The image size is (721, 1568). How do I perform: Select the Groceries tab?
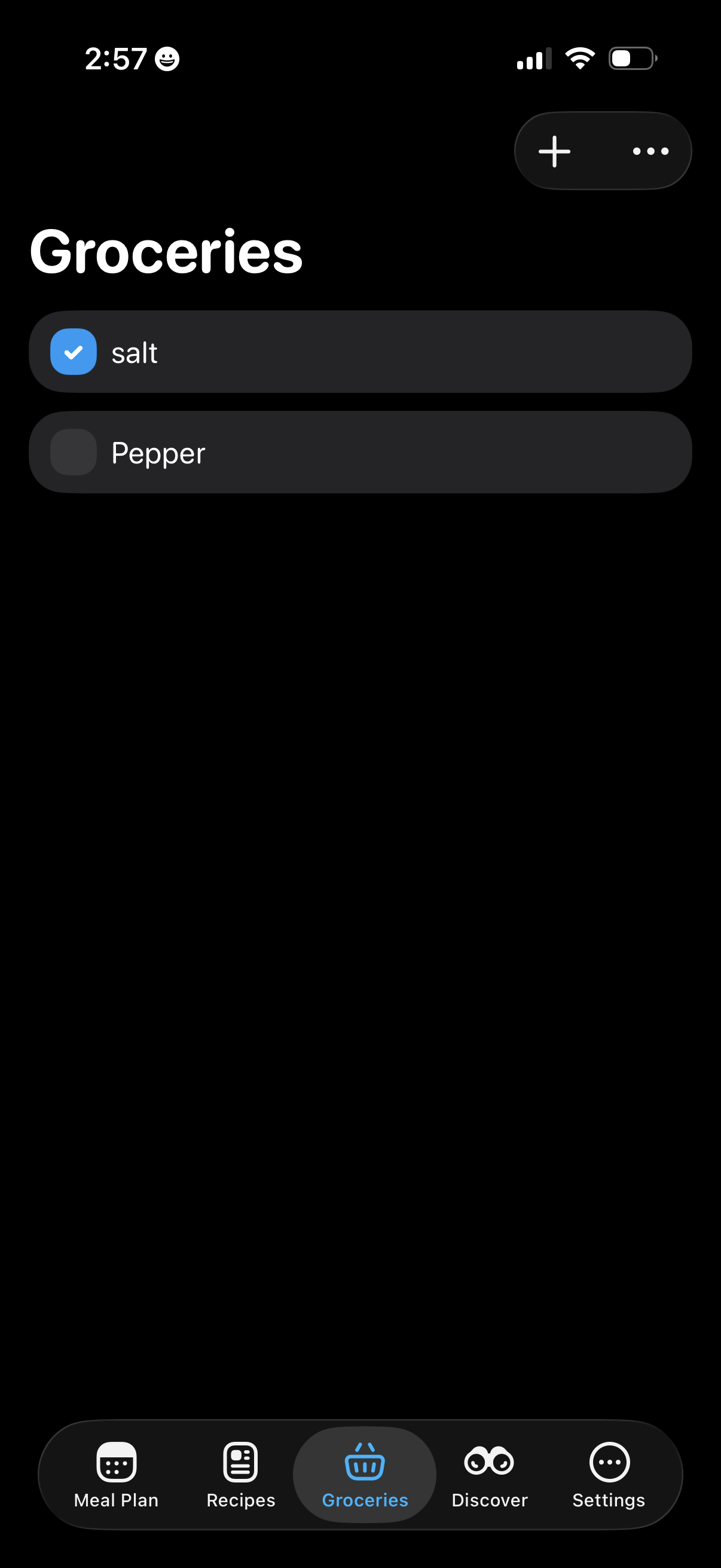[x=365, y=1474]
